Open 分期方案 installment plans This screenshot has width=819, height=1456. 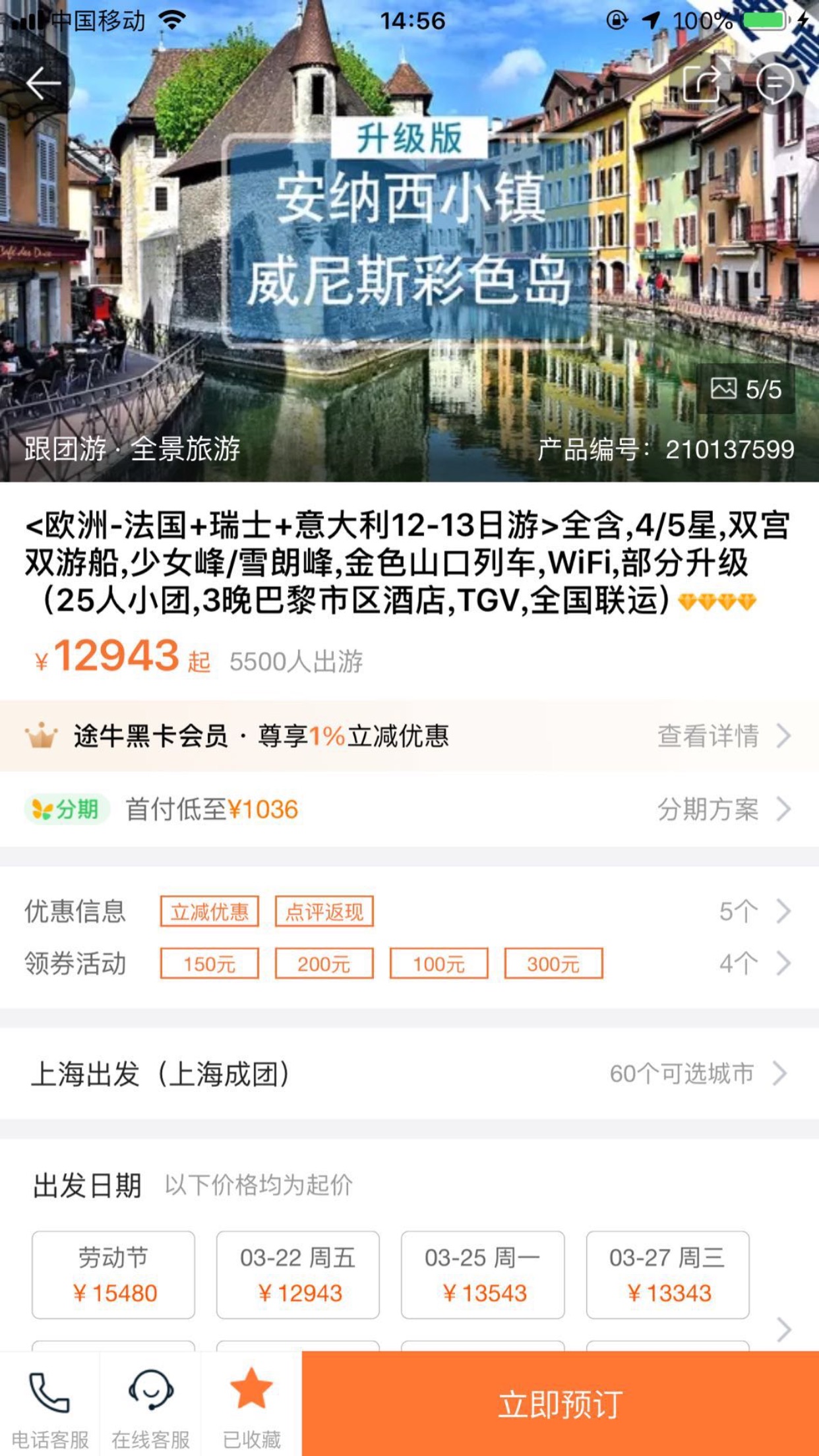click(723, 809)
